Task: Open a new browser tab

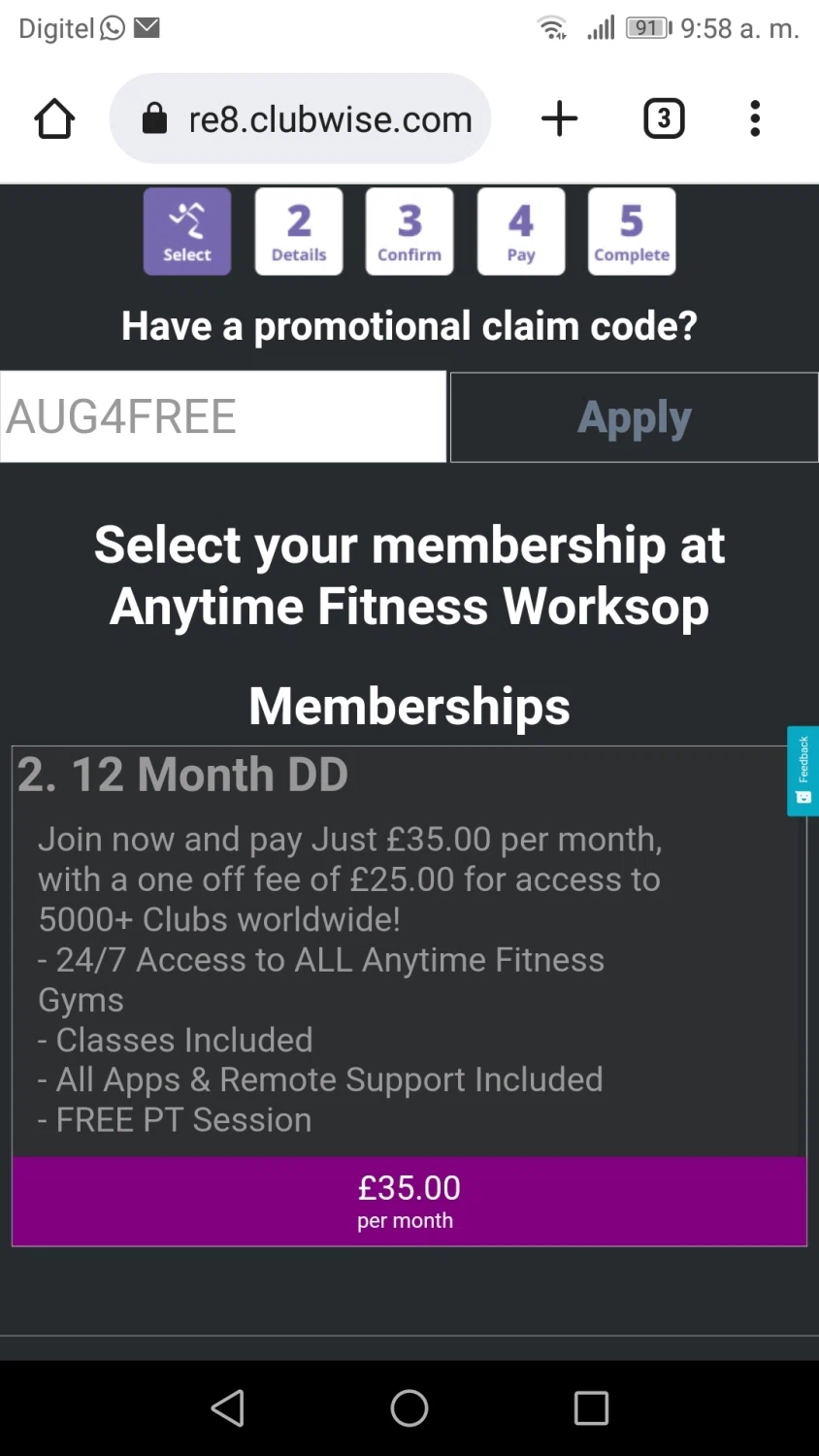Action: (x=559, y=119)
